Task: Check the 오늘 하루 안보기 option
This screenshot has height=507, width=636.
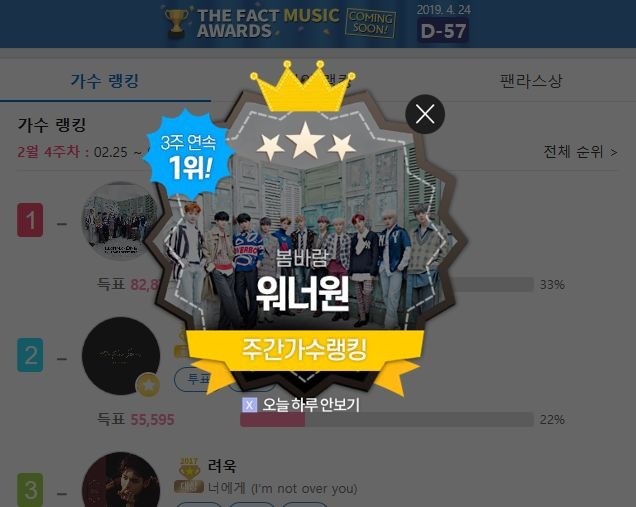Action: tap(250, 405)
